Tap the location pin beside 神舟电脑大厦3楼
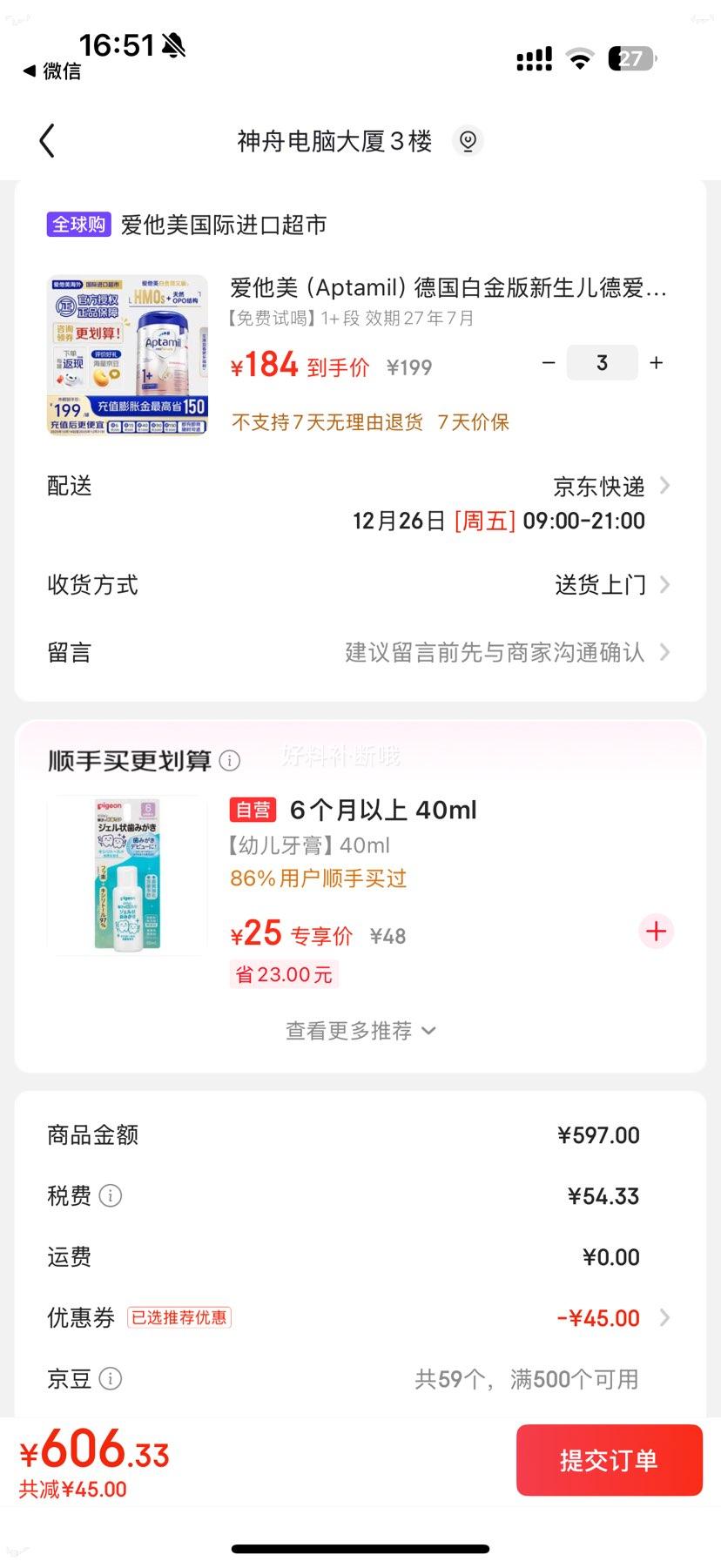The height and width of the screenshot is (1568, 721). click(x=469, y=140)
